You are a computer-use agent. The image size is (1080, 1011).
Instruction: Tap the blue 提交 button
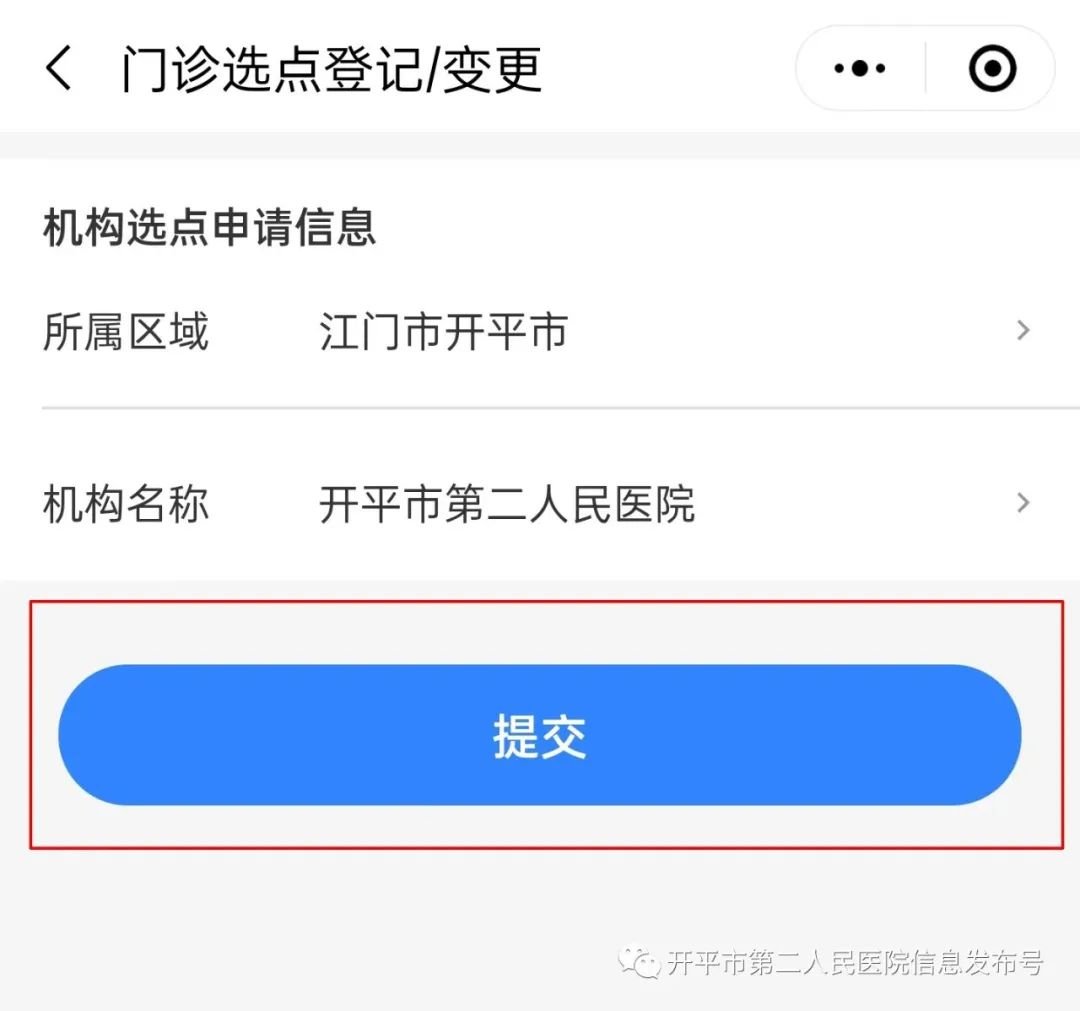(x=540, y=735)
